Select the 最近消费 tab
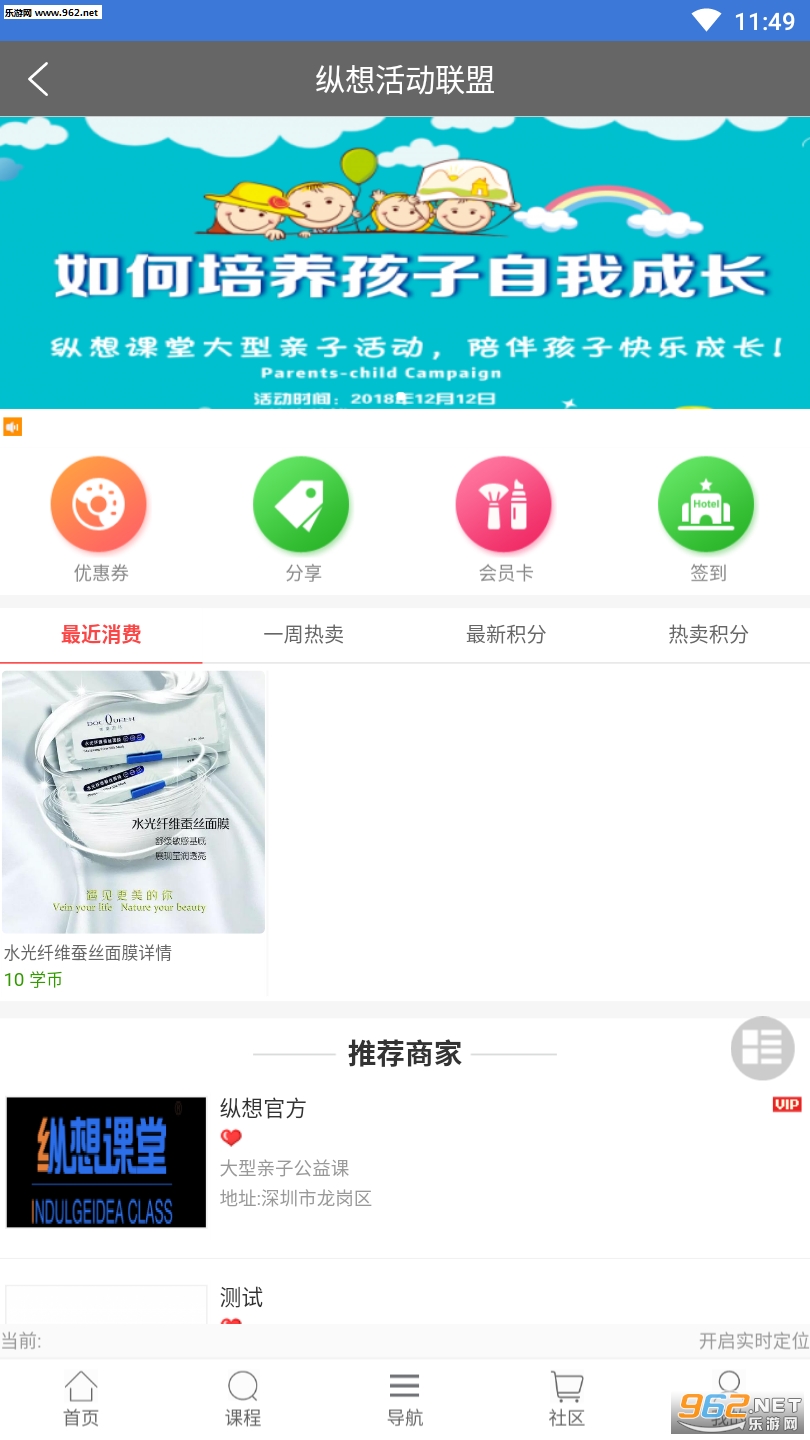 [x=101, y=634]
